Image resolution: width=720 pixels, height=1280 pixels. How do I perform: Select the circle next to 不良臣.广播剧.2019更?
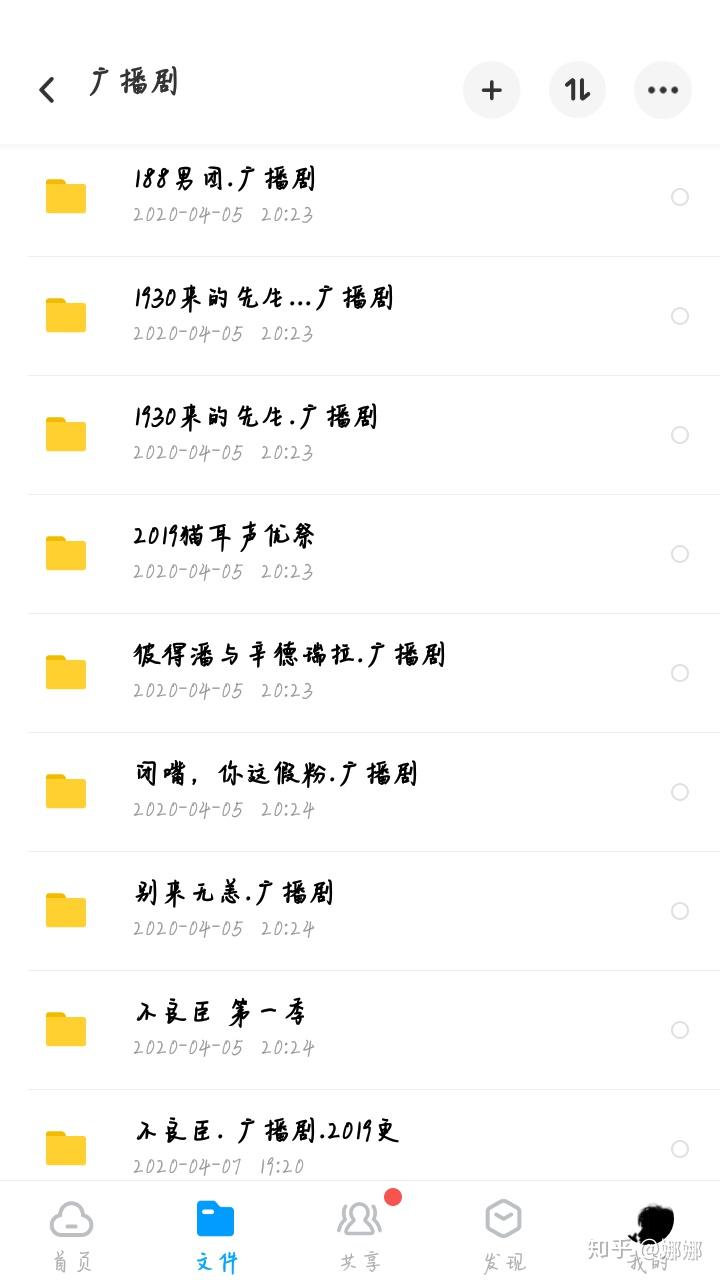681,1148
